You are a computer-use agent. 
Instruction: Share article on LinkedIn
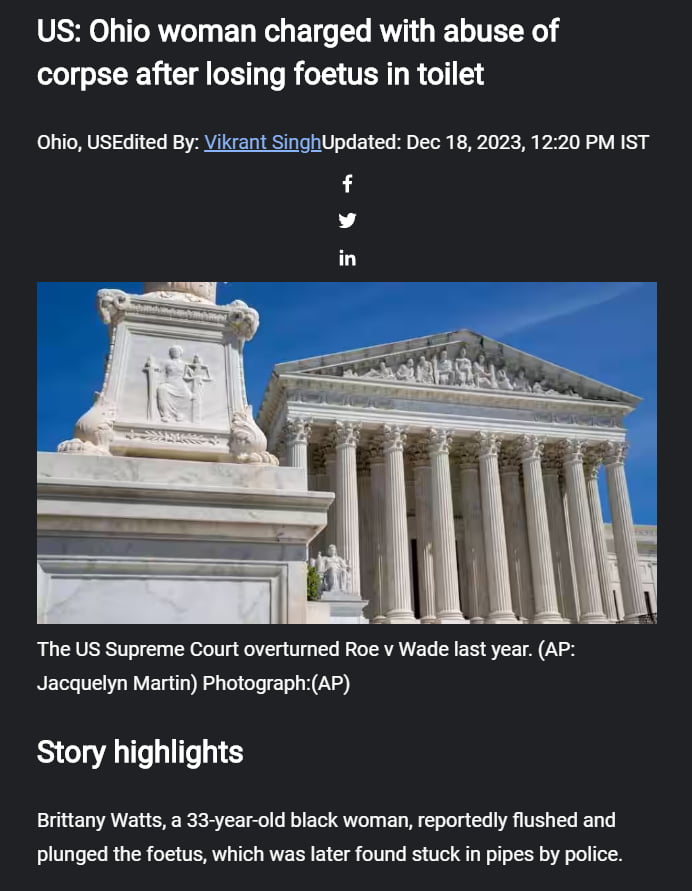[x=347, y=259]
